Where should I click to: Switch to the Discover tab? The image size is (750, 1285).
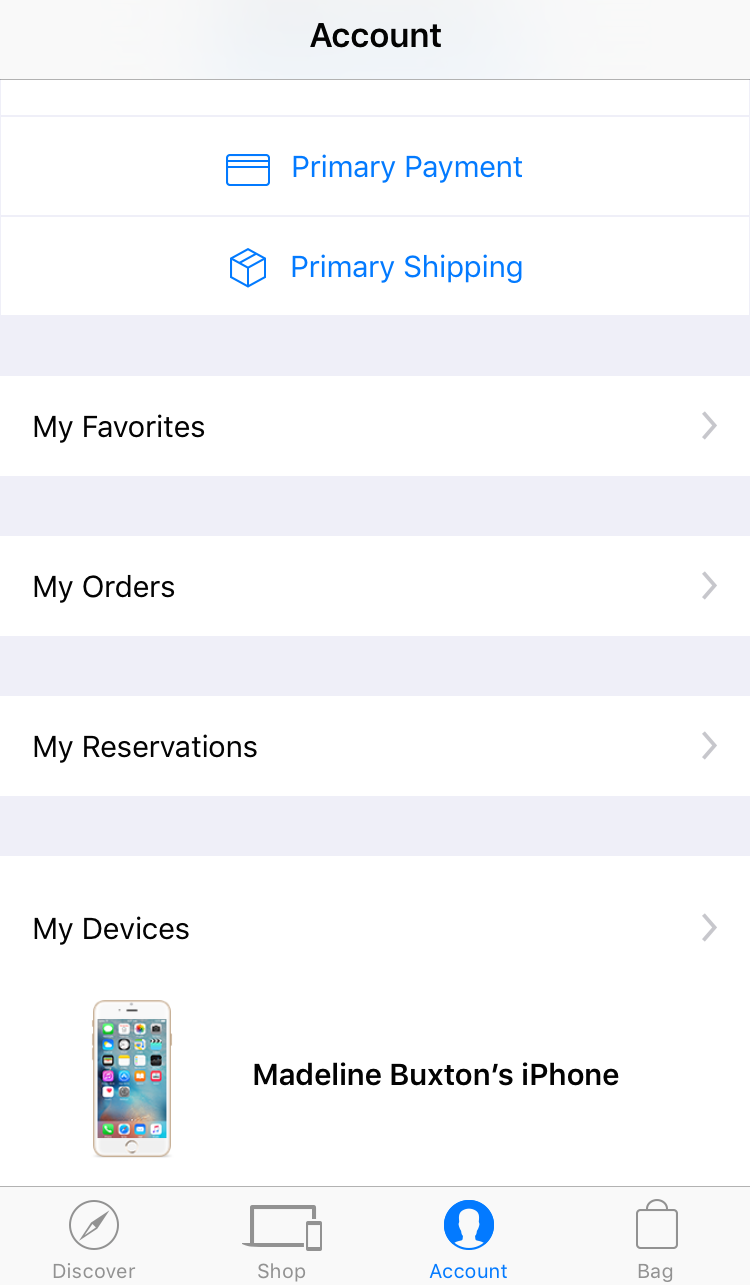[x=94, y=1238]
